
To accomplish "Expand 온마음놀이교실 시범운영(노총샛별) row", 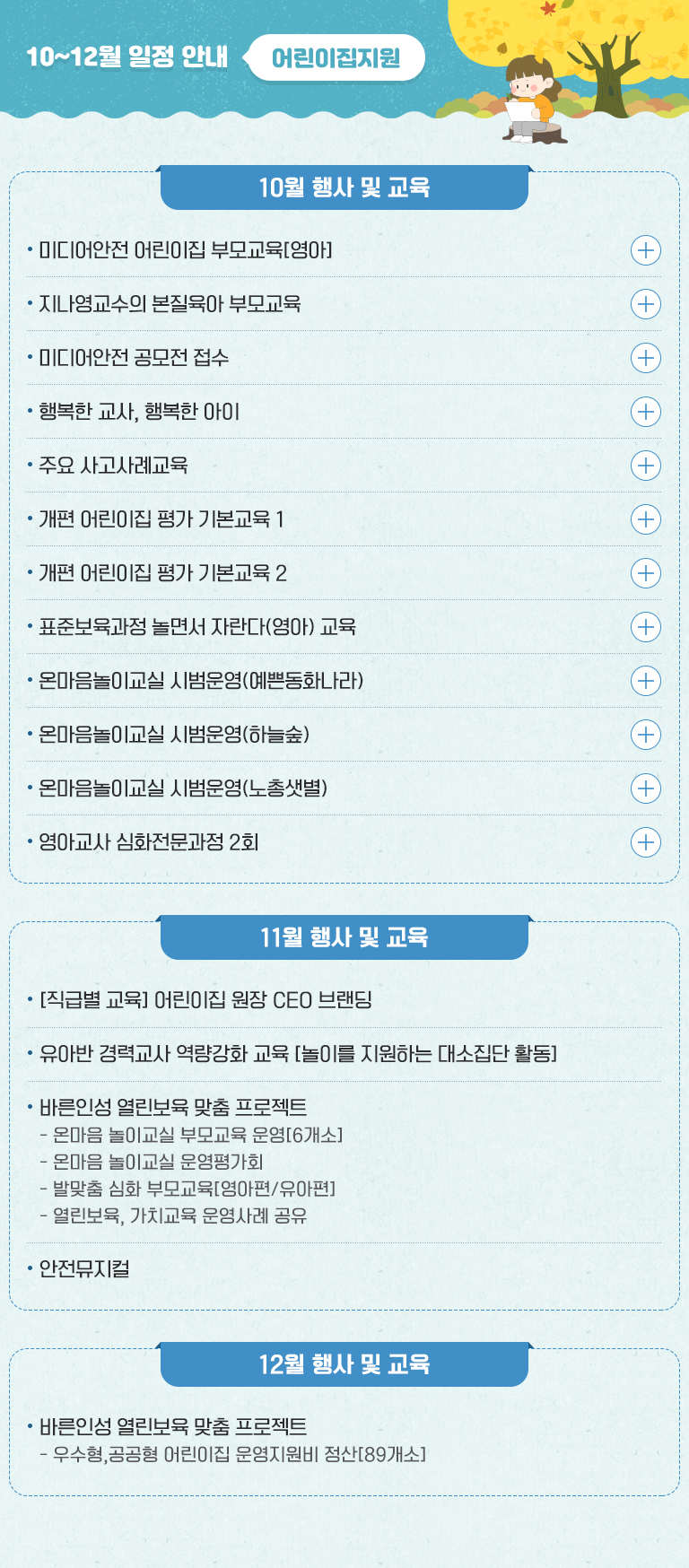I will [646, 788].
